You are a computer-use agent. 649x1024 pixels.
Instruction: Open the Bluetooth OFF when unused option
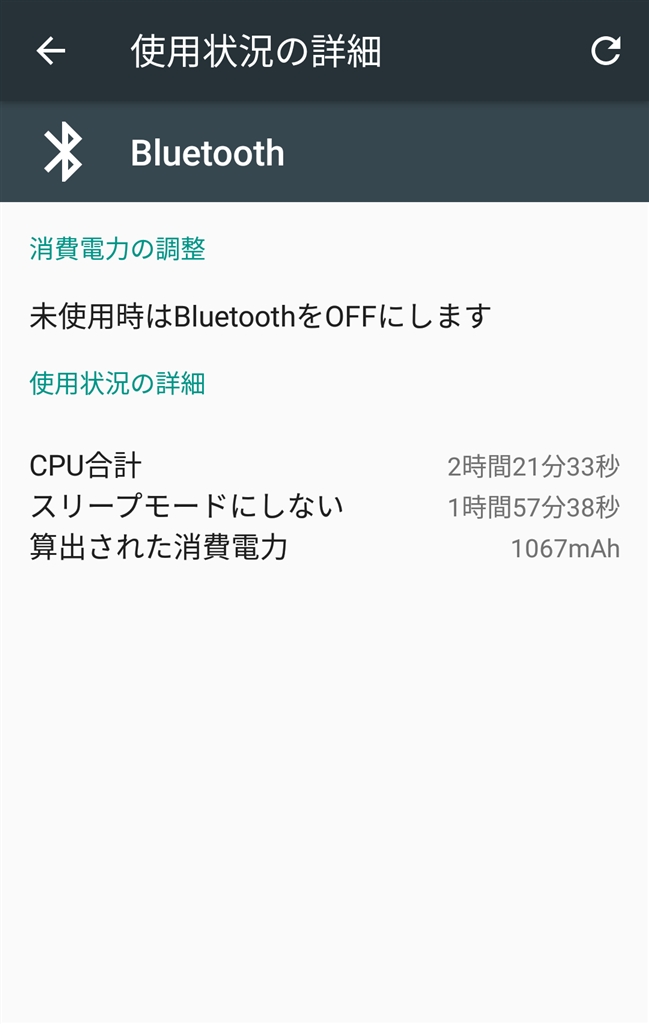point(261,317)
